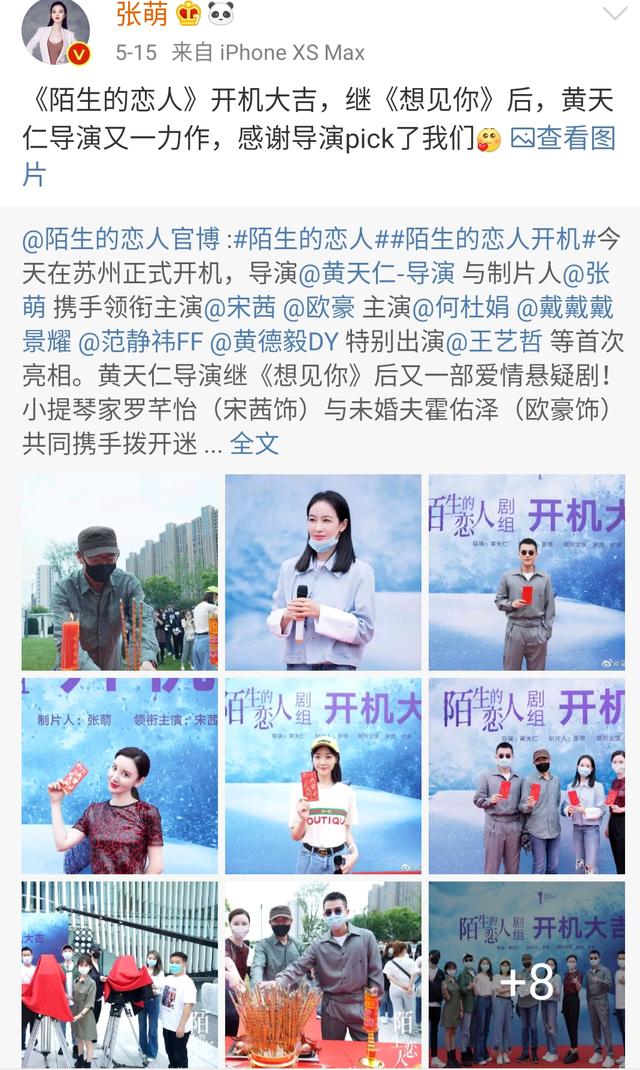Visit @黄天仁-导演 profile mention
The width and height of the screenshot is (640, 1070).
(x=376, y=274)
